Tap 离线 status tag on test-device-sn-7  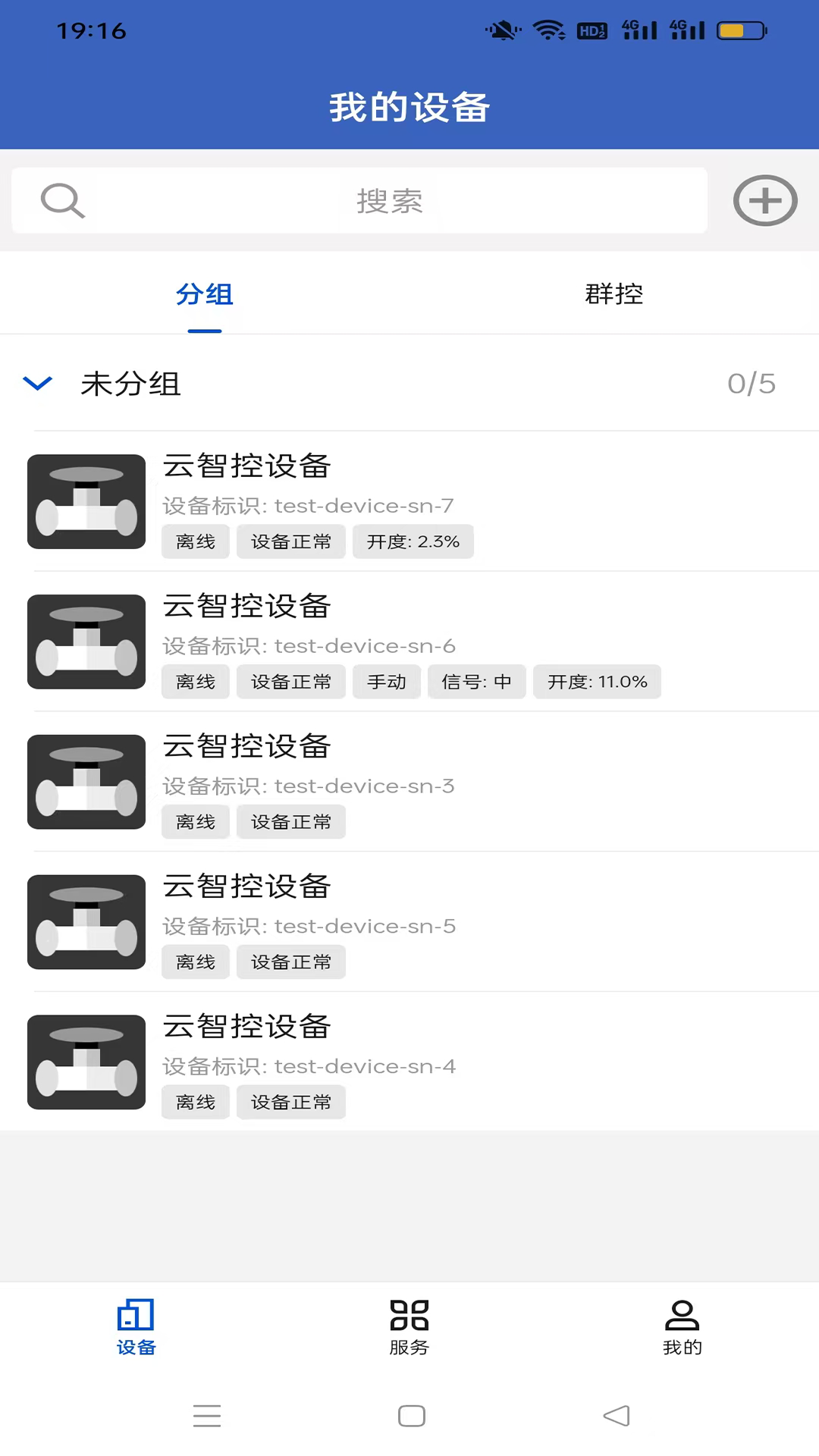pos(195,541)
